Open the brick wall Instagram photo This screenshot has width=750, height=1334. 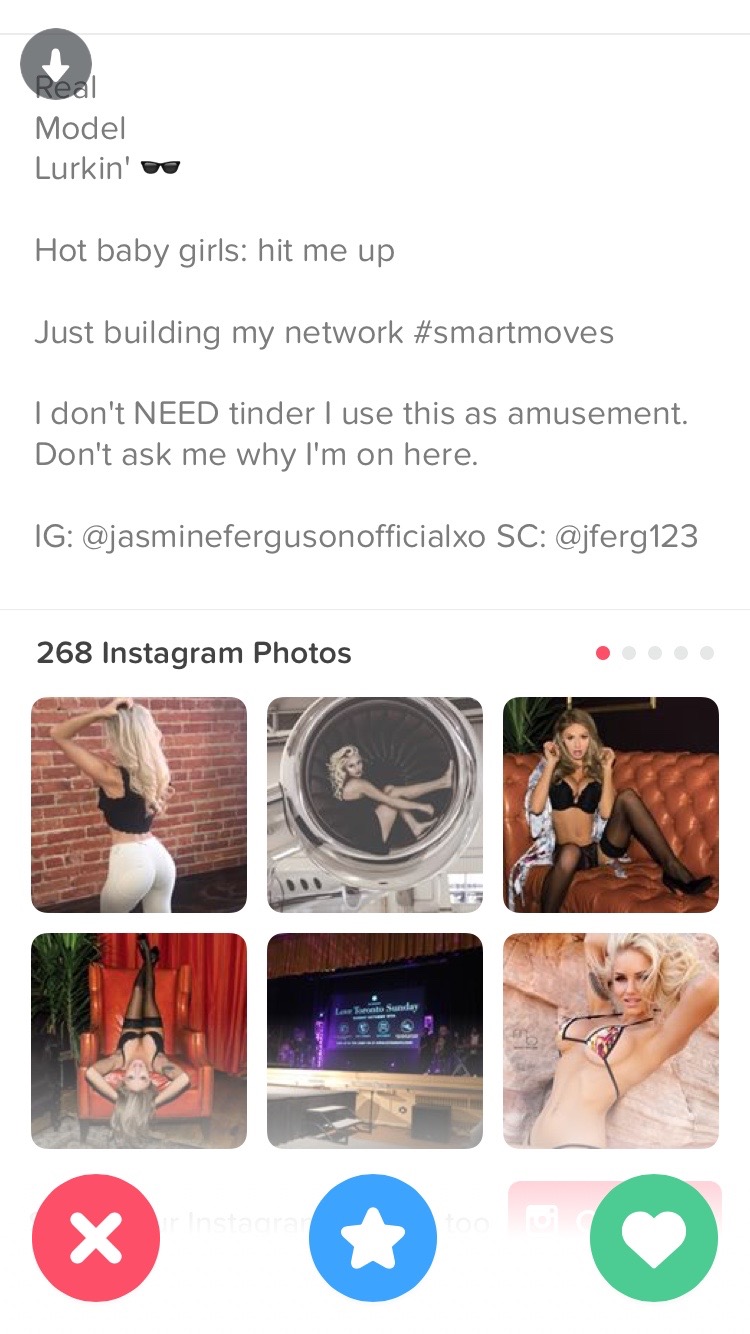(139, 805)
